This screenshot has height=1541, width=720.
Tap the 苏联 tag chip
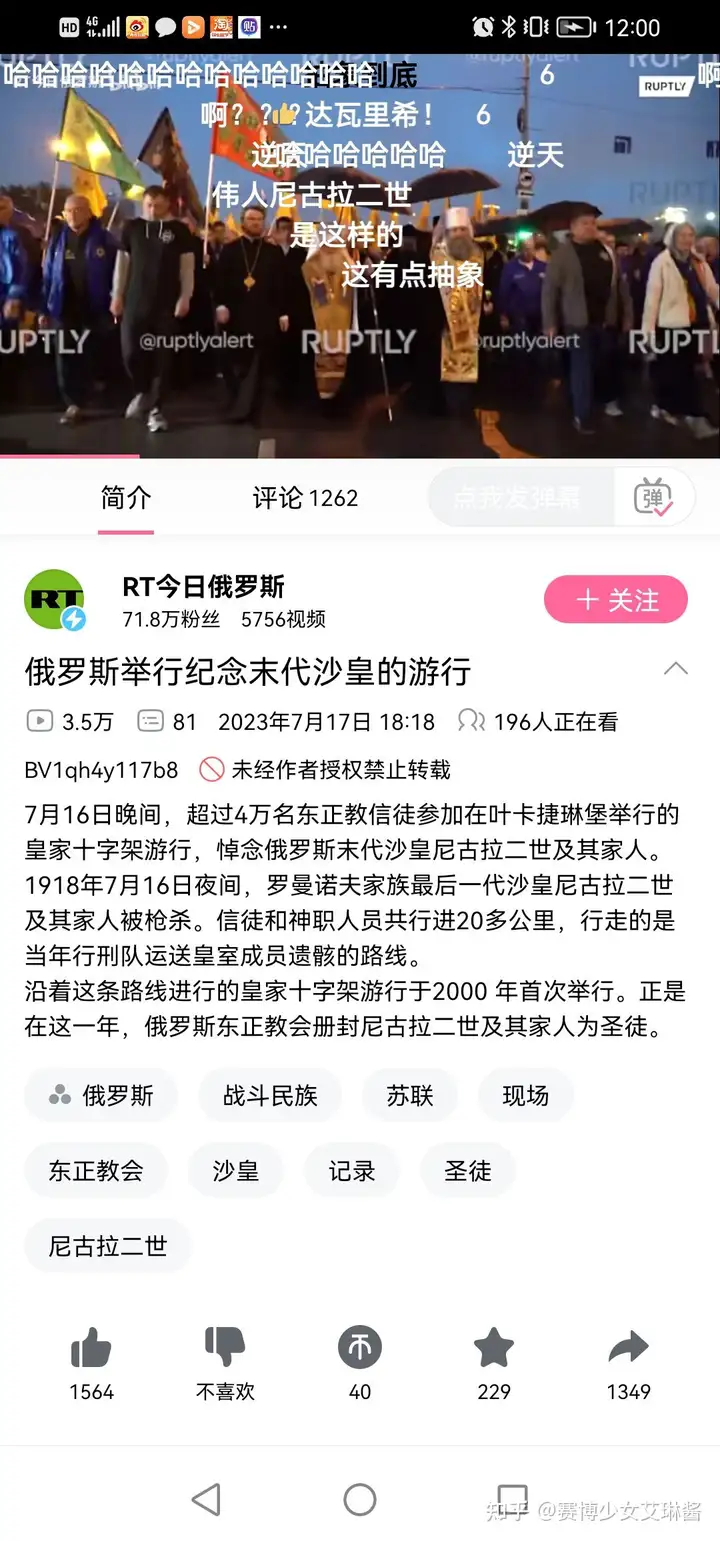[410, 1095]
